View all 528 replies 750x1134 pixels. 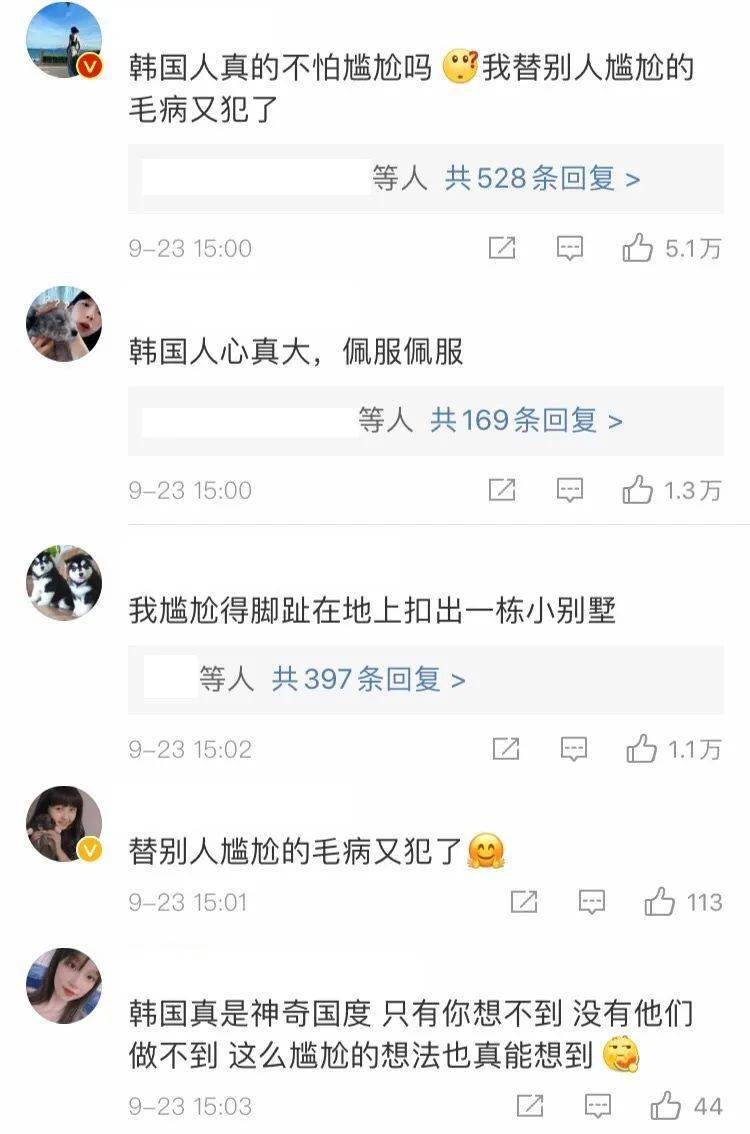tap(543, 179)
